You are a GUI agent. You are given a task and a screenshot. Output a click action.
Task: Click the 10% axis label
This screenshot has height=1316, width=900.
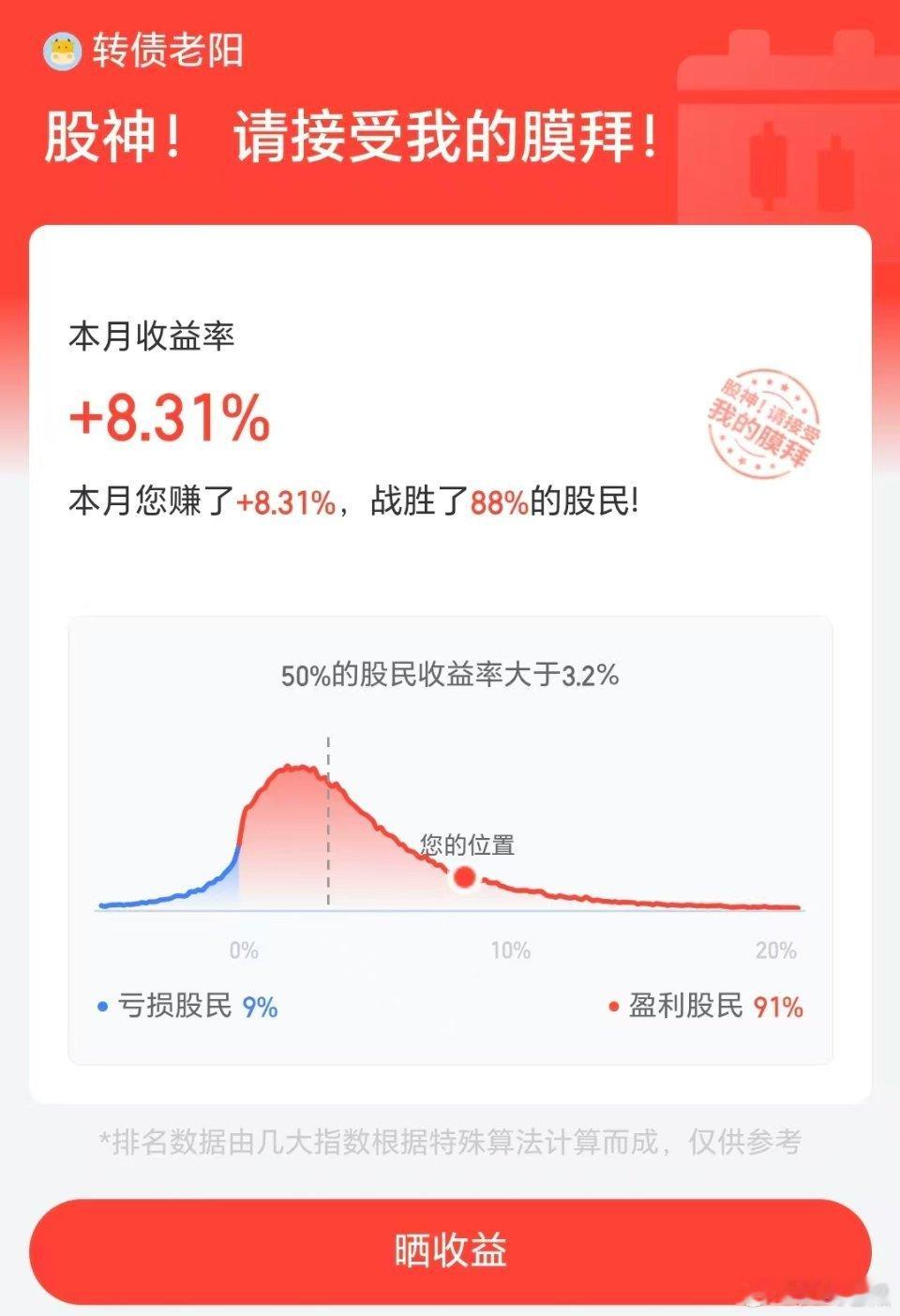pyautogui.click(x=509, y=950)
